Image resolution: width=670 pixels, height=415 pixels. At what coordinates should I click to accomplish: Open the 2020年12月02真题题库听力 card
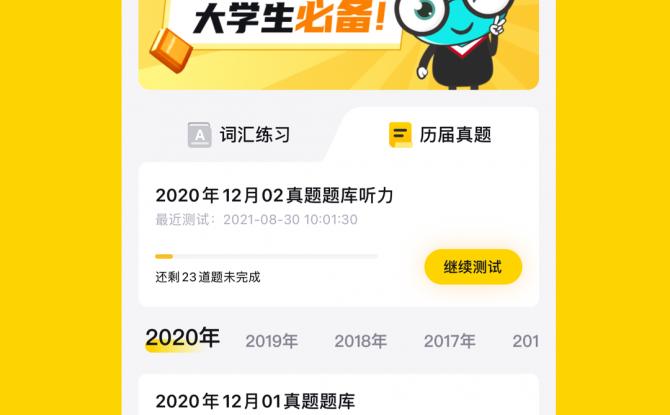click(x=275, y=196)
